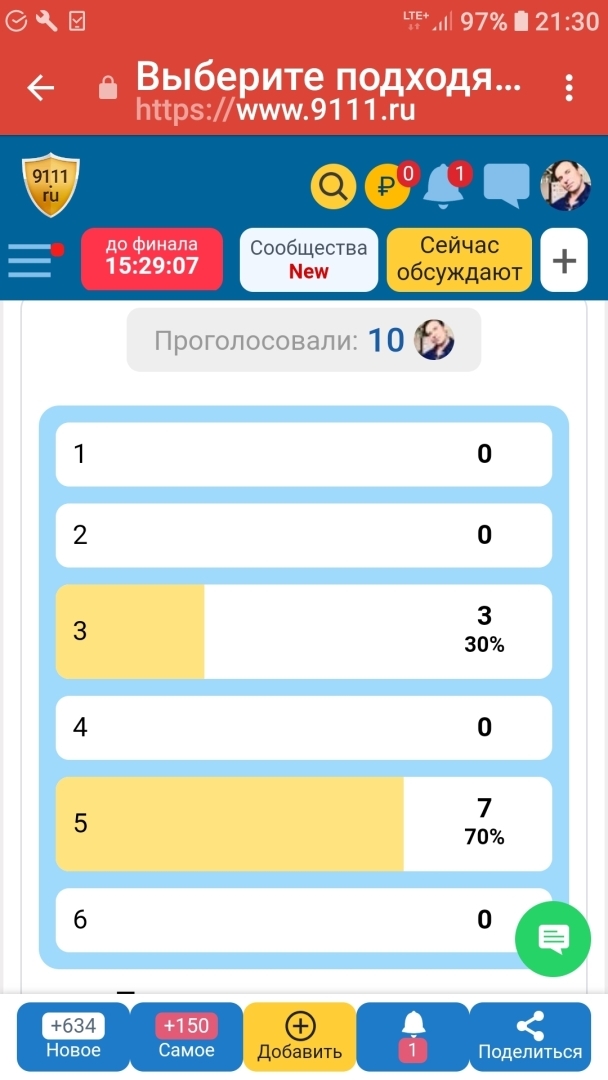
Task: Switch to the Новое tab
Action: pos(73,1038)
